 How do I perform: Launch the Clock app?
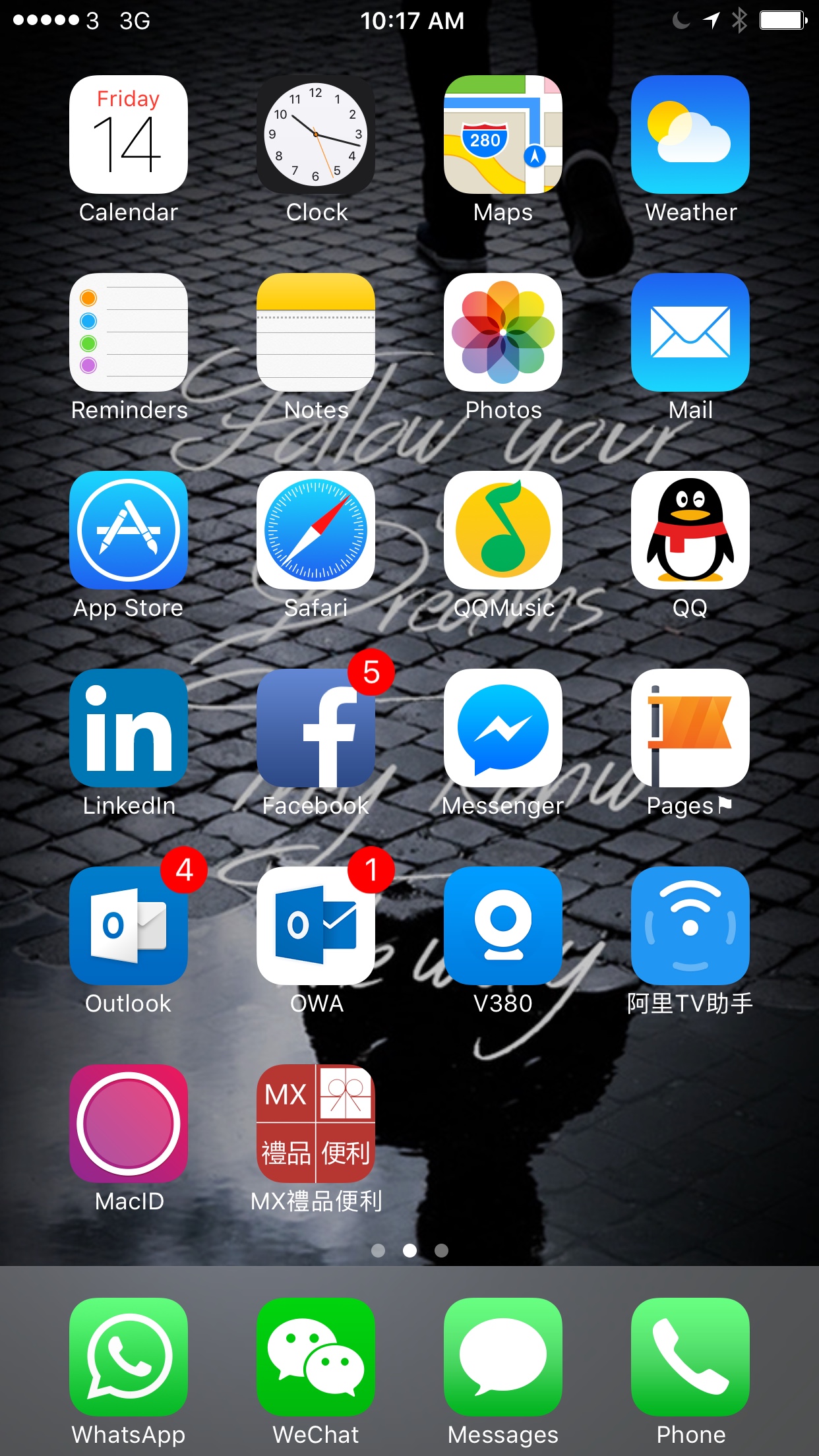click(316, 135)
